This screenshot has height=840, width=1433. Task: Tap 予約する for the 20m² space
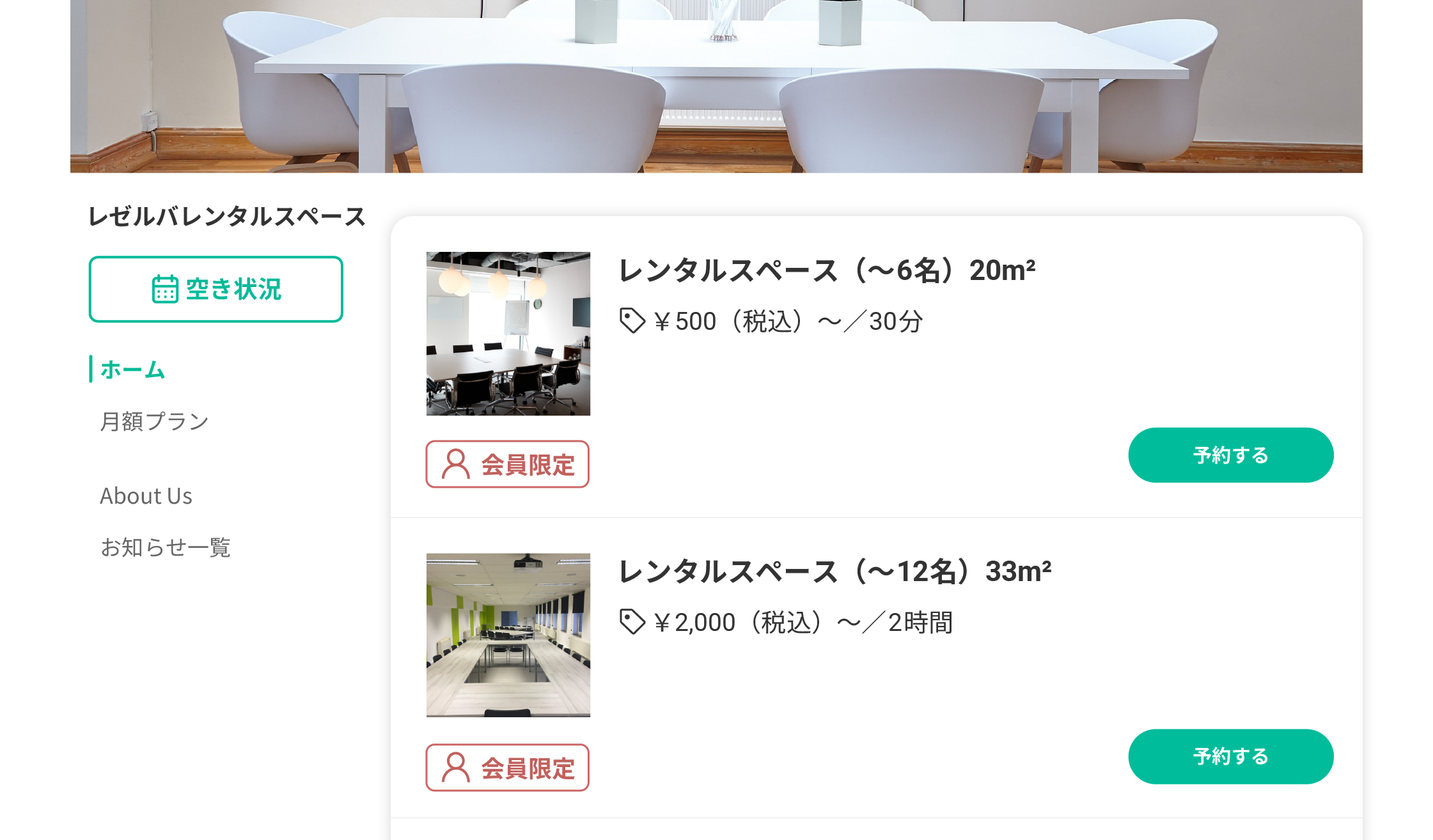point(1230,455)
